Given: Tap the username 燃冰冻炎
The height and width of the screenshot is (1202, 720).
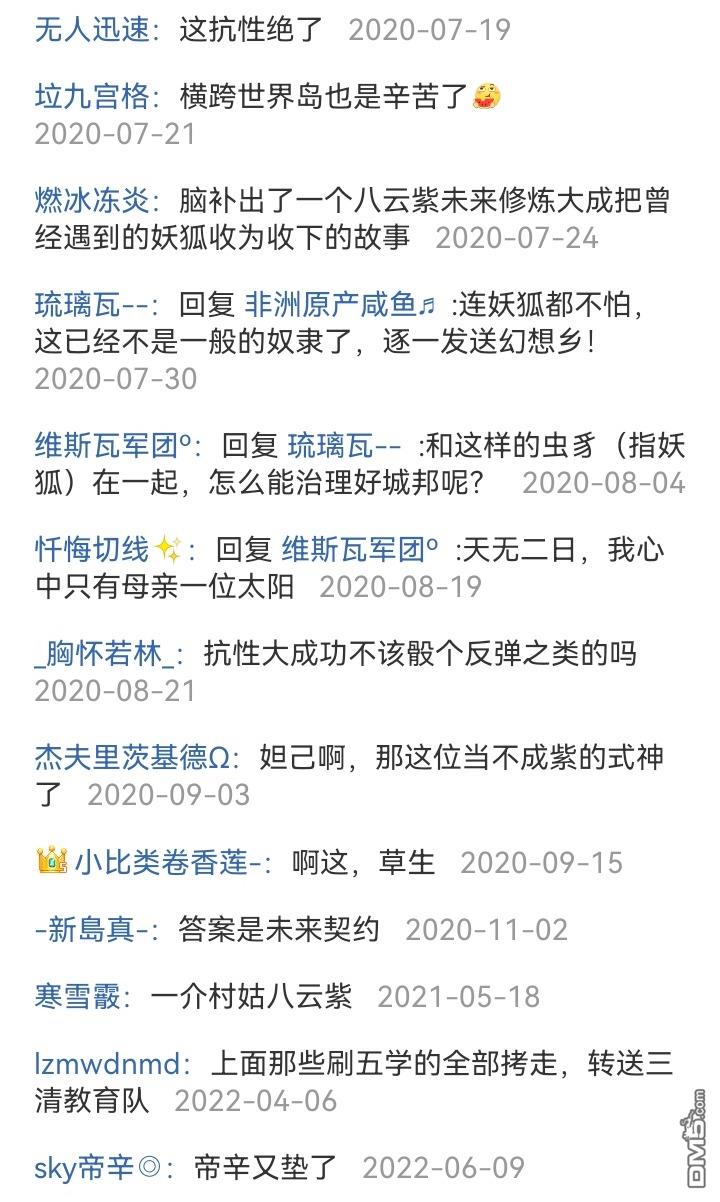Looking at the screenshot, I should tap(94, 201).
